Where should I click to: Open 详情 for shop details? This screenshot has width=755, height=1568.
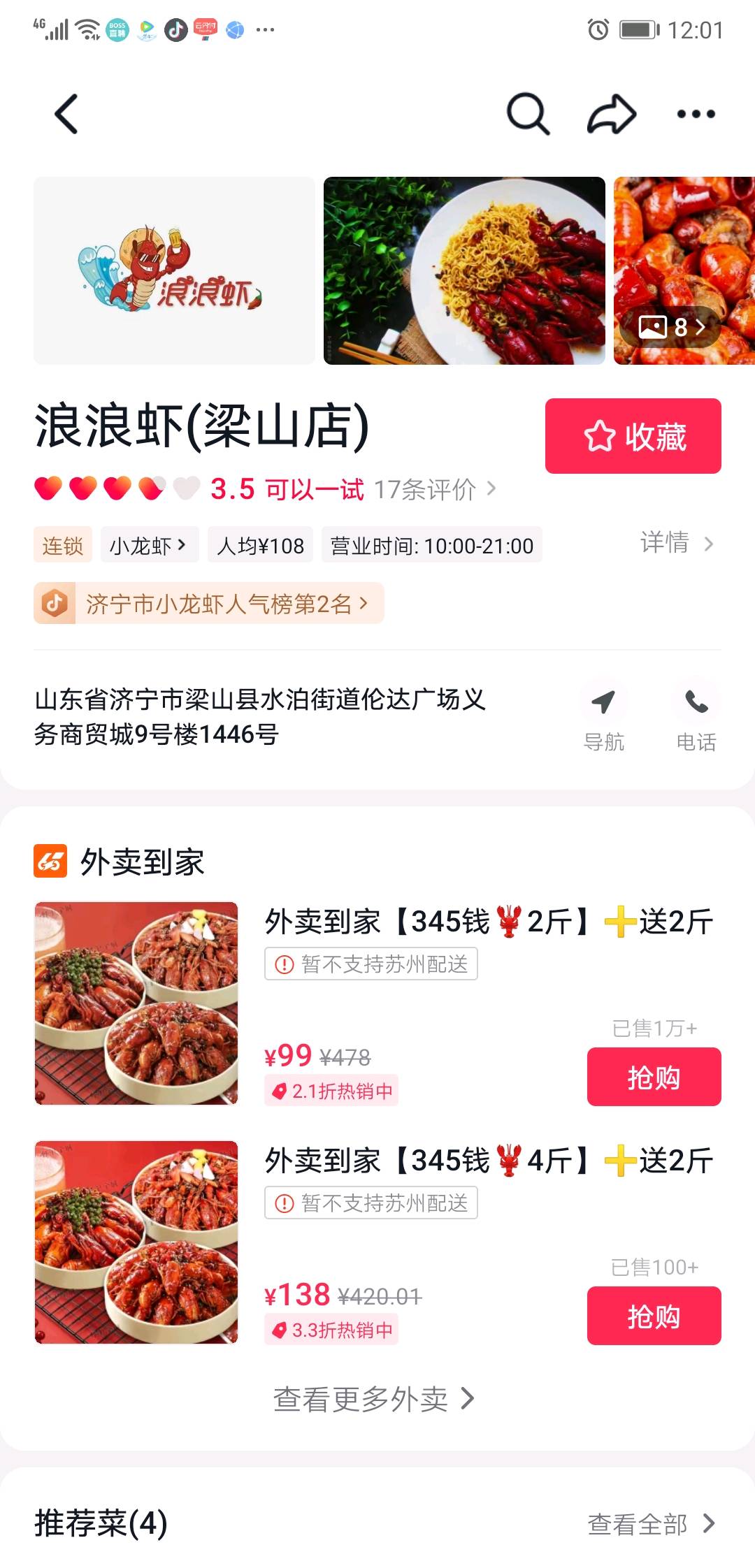676,543
